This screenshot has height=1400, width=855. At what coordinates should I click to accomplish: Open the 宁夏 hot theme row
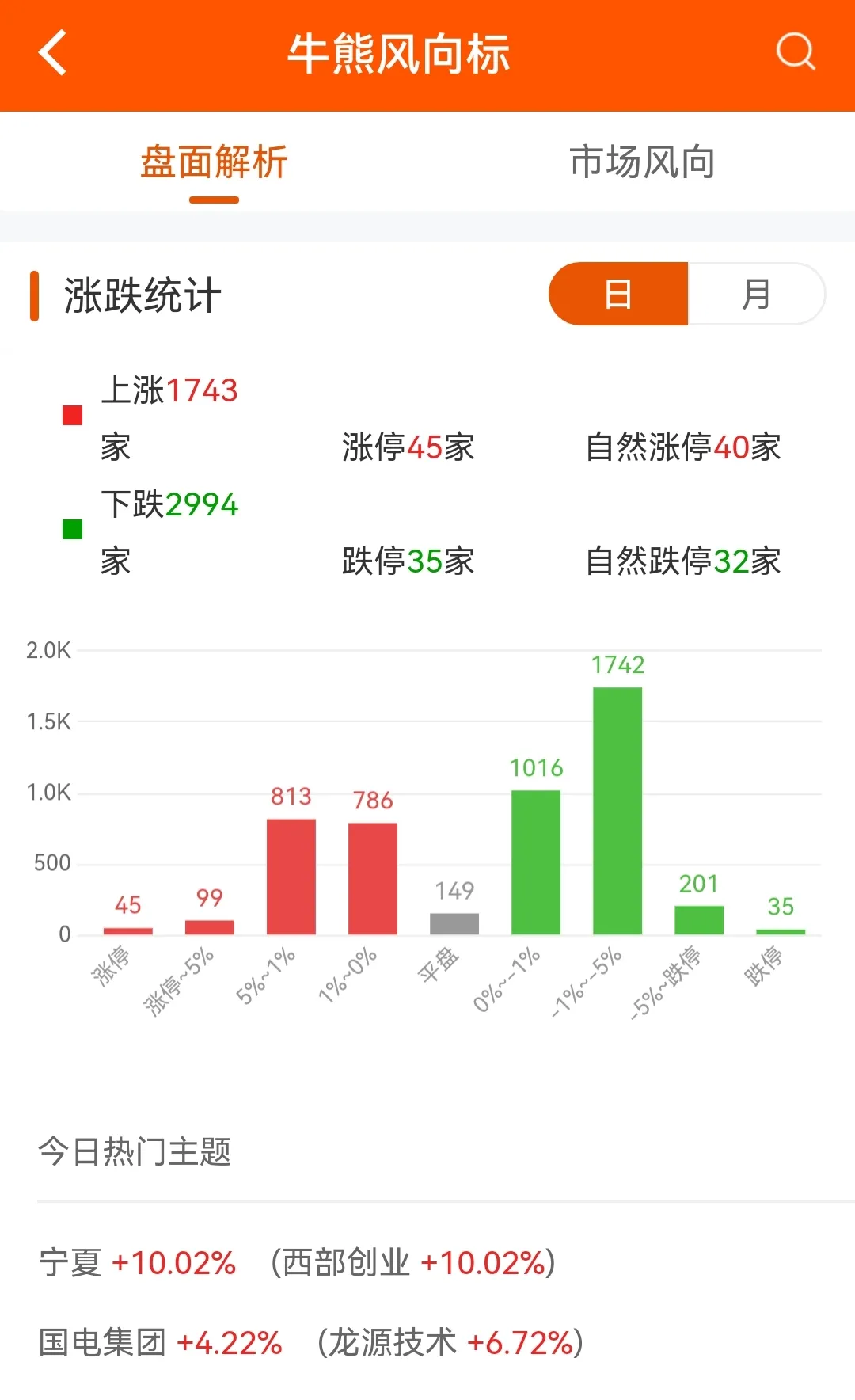point(297,1263)
